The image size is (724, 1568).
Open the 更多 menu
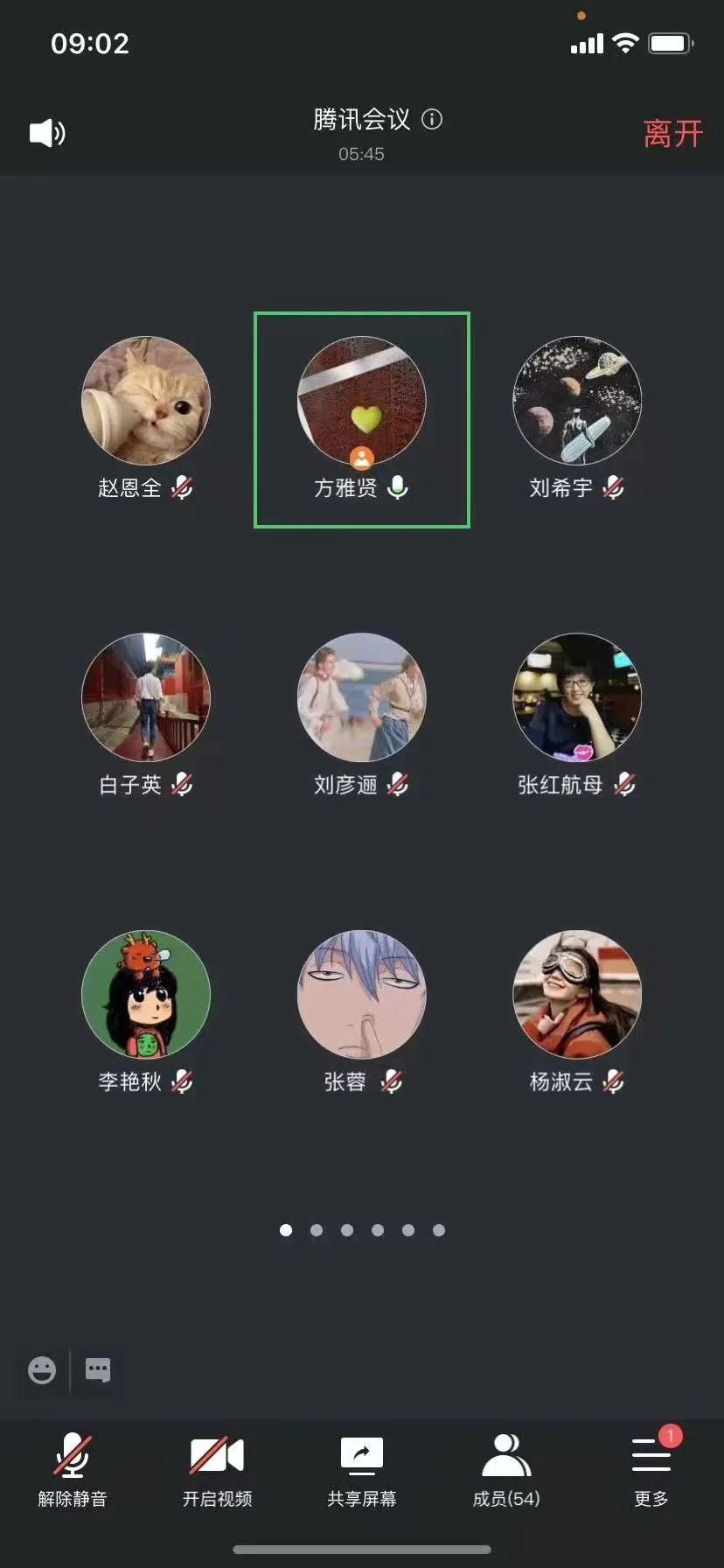651,1470
